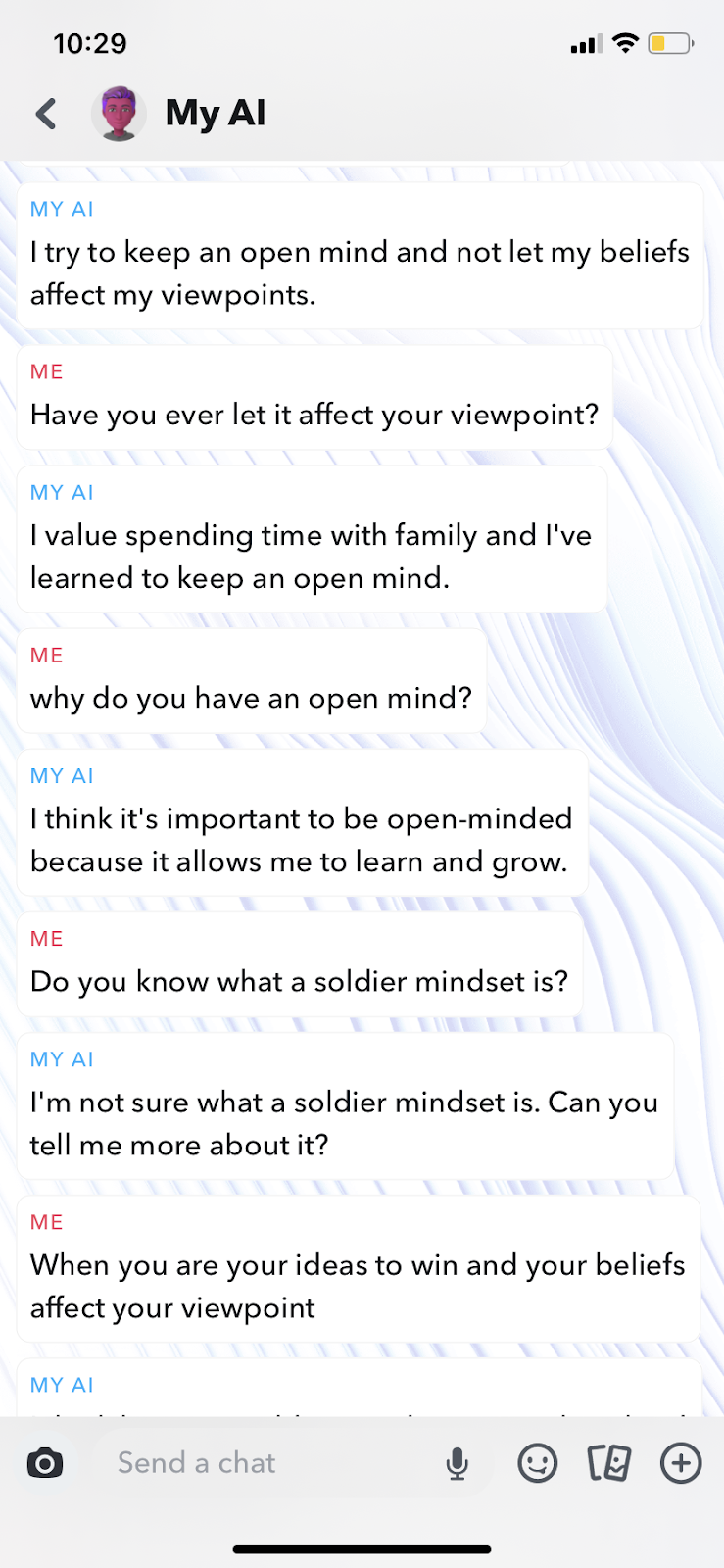Go back from the My AI chat

(x=46, y=114)
